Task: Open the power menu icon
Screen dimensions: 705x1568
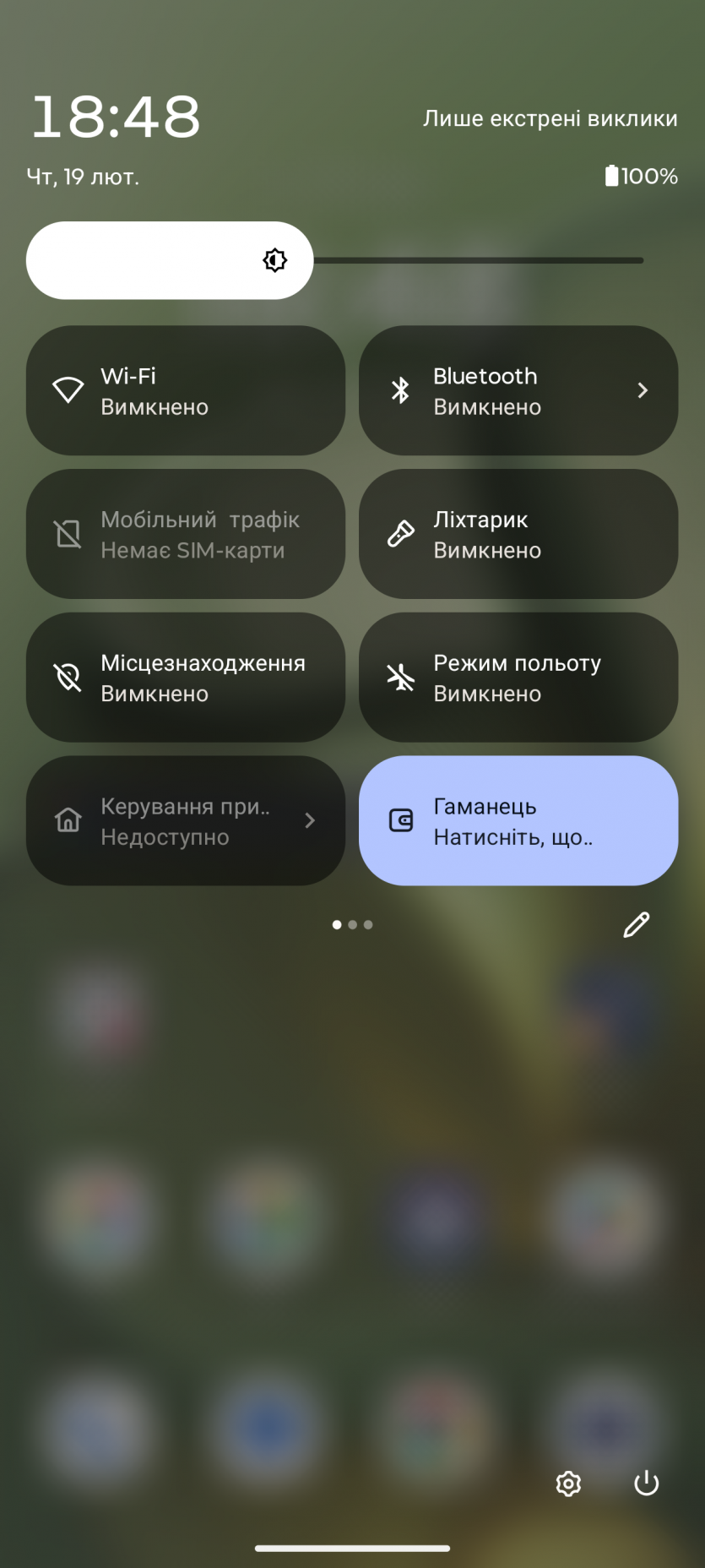Action: [x=646, y=1483]
